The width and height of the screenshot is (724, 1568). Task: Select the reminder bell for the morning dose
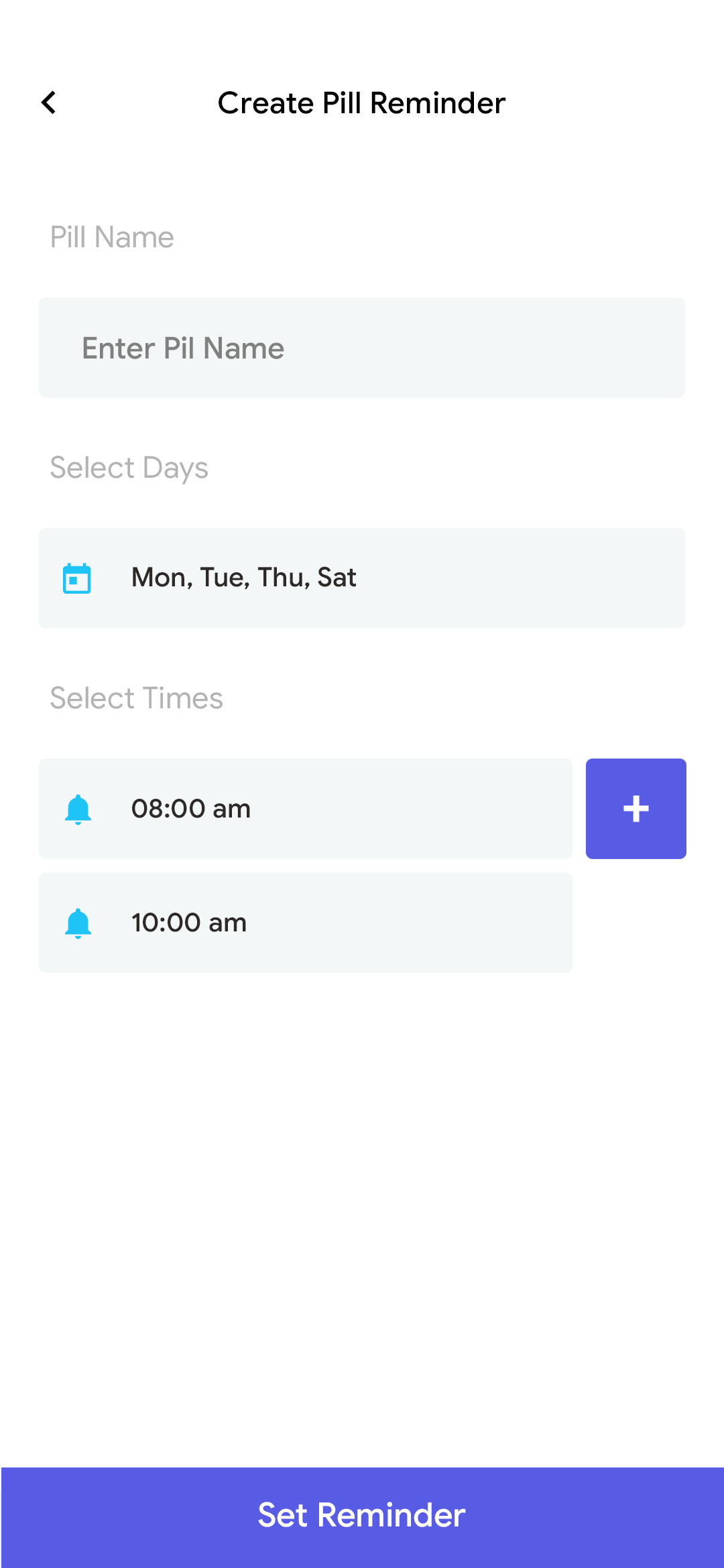(77, 809)
